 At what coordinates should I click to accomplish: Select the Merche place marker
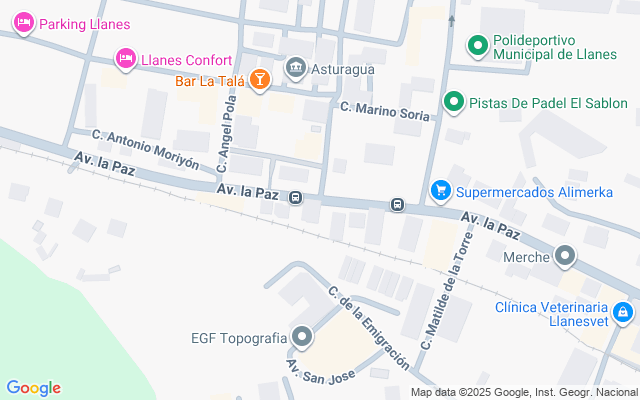click(566, 257)
